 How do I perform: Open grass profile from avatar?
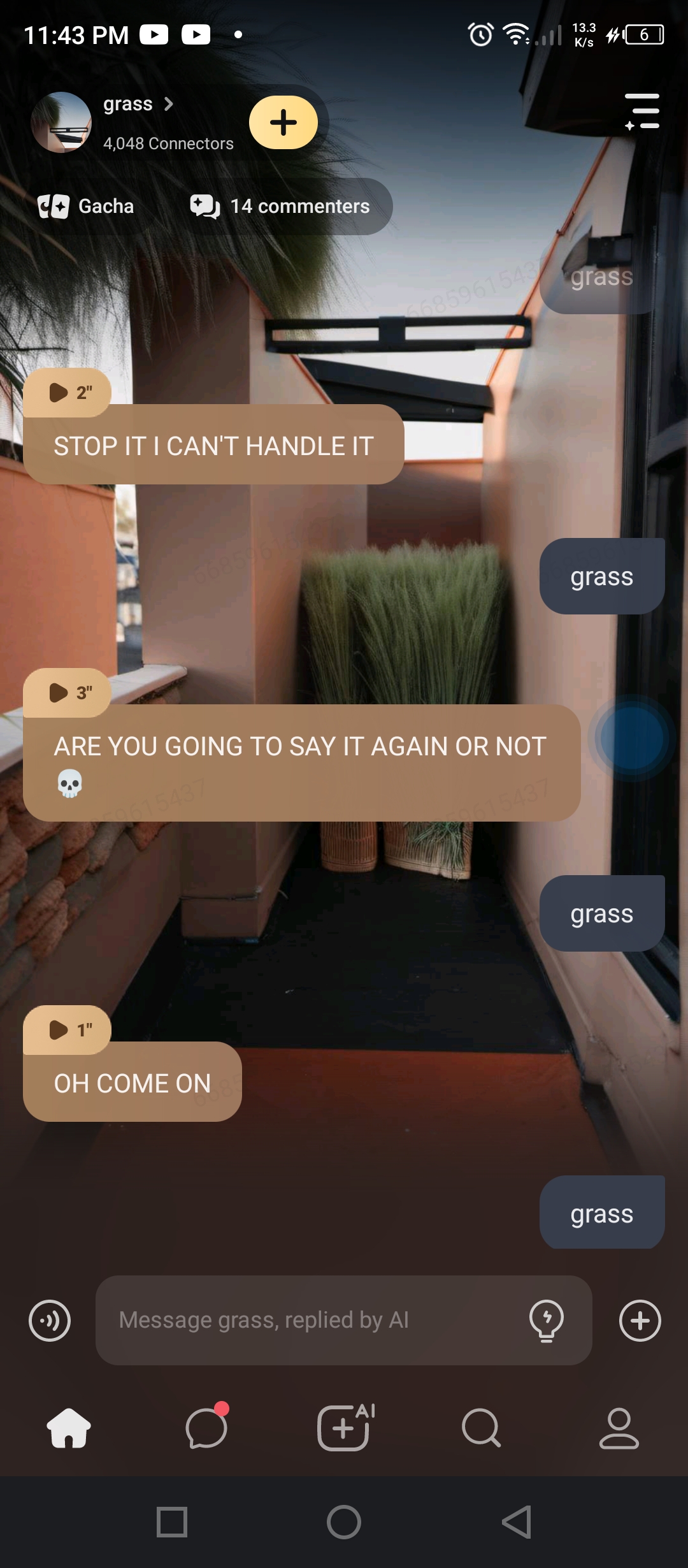[x=61, y=122]
